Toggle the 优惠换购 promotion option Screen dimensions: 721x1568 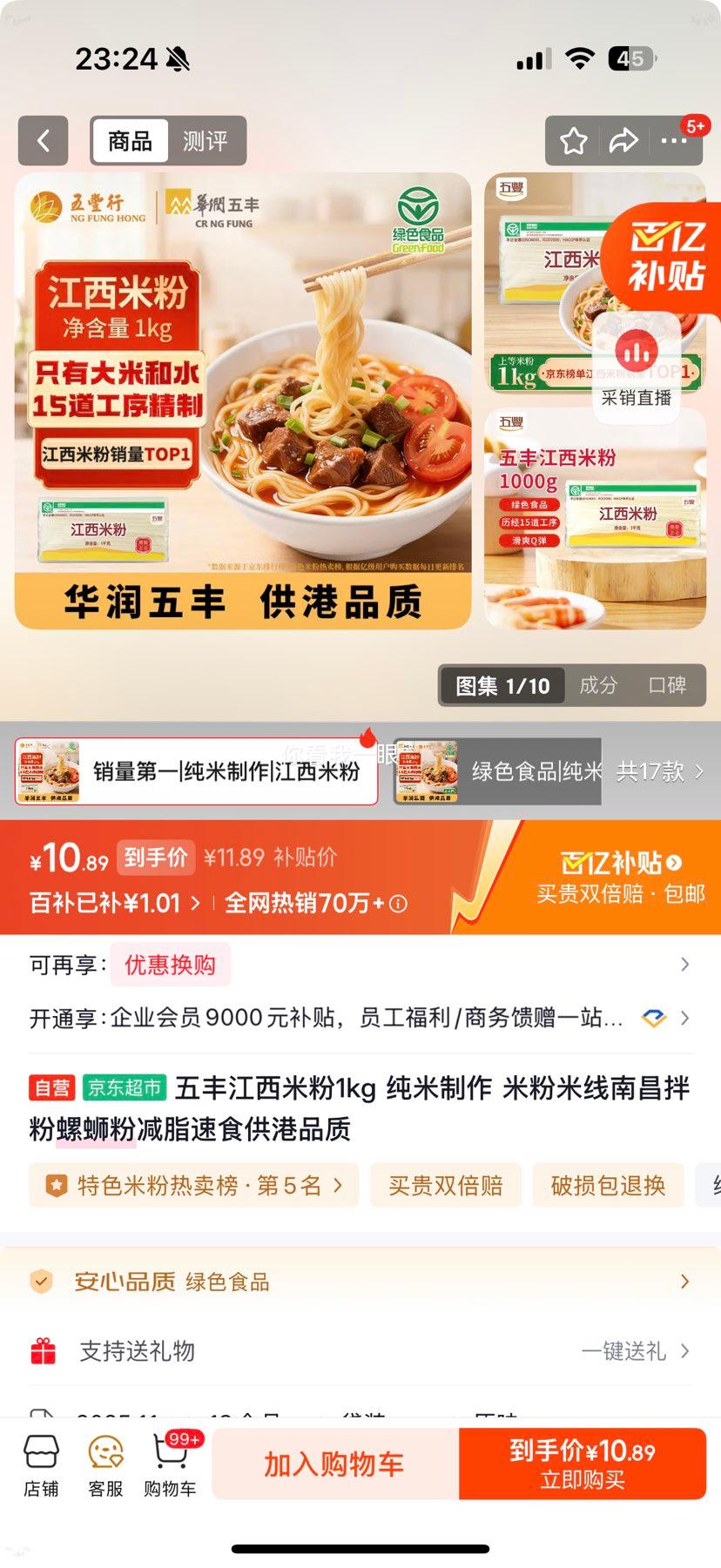click(171, 964)
